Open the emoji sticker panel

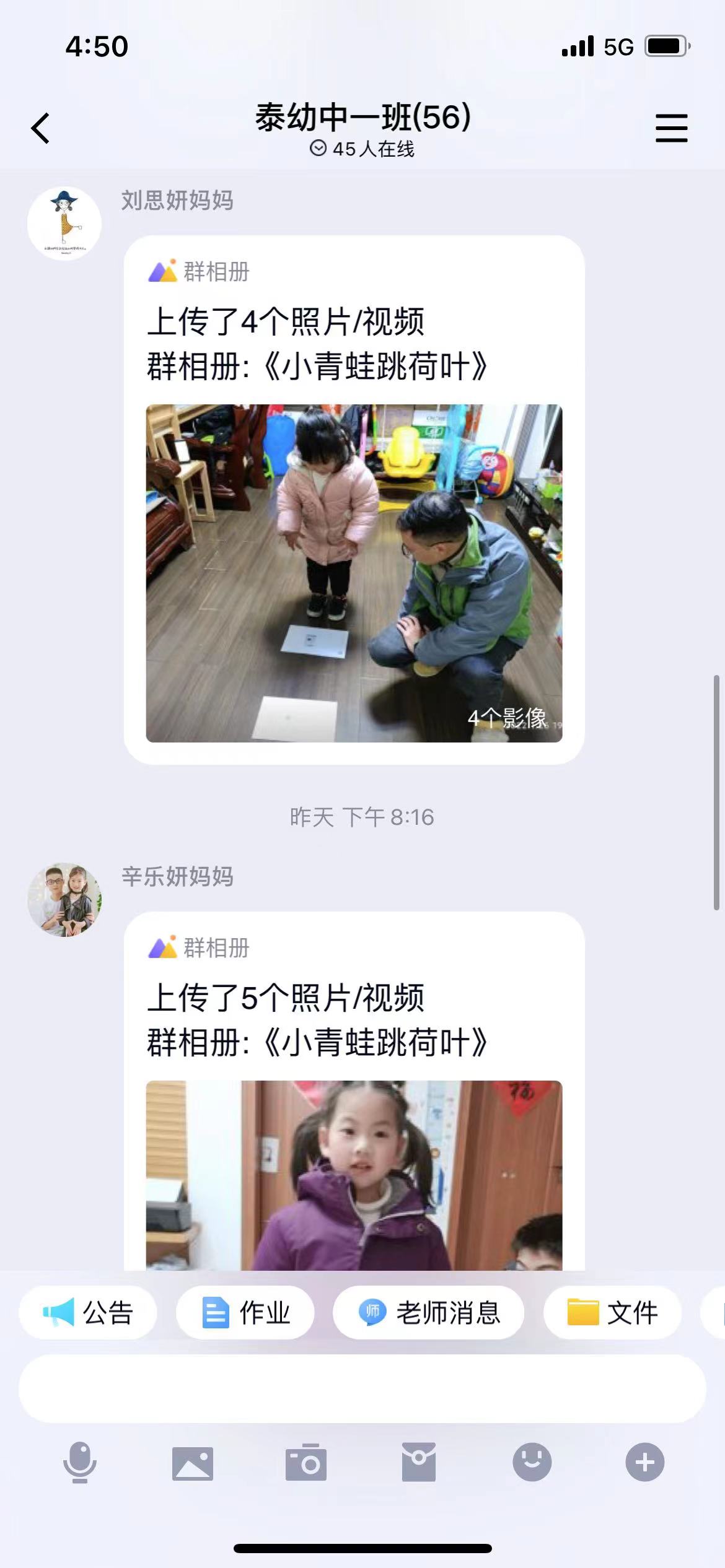click(532, 1462)
